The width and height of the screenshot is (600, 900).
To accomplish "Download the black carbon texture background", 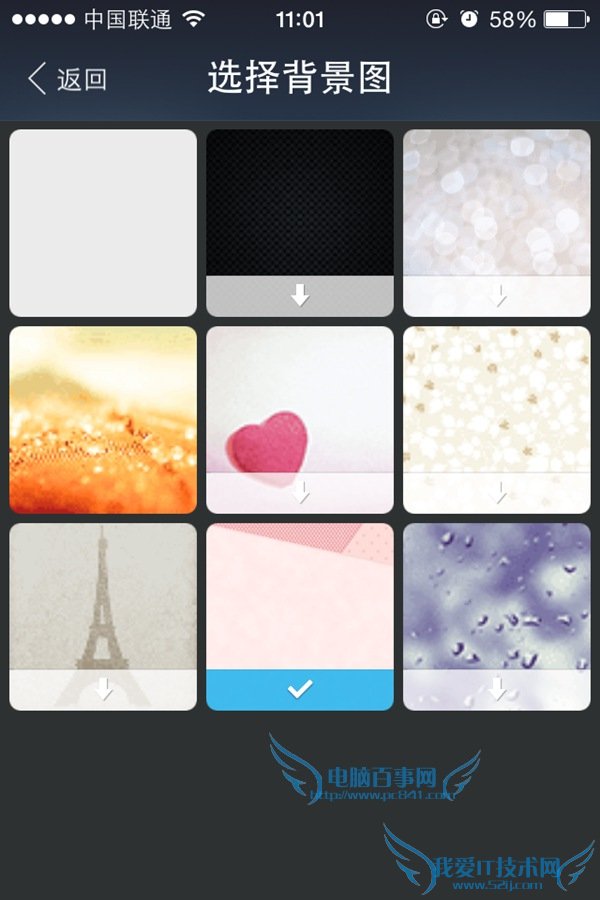I will coord(300,295).
